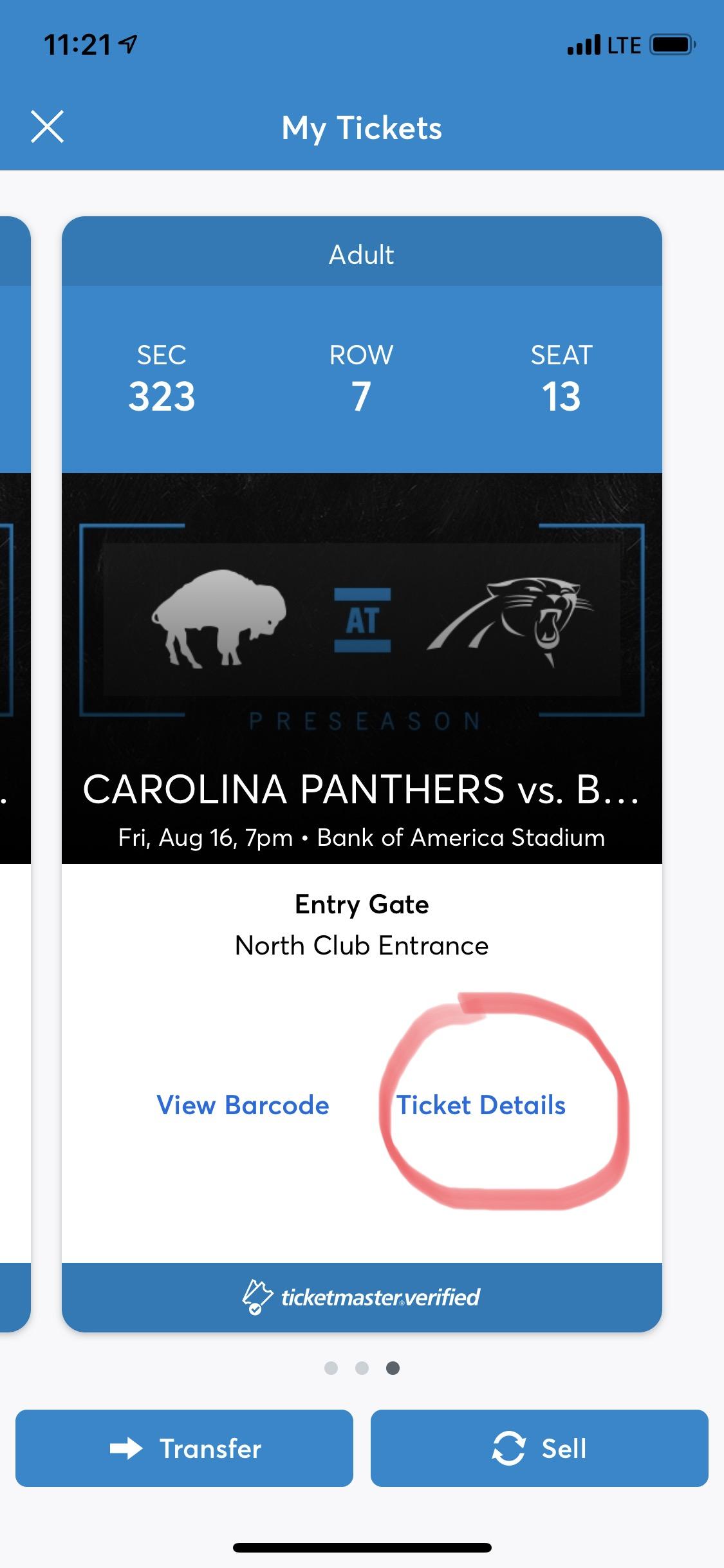Select the first page indicator dot
This screenshot has height=1568, width=724.
(x=331, y=1367)
